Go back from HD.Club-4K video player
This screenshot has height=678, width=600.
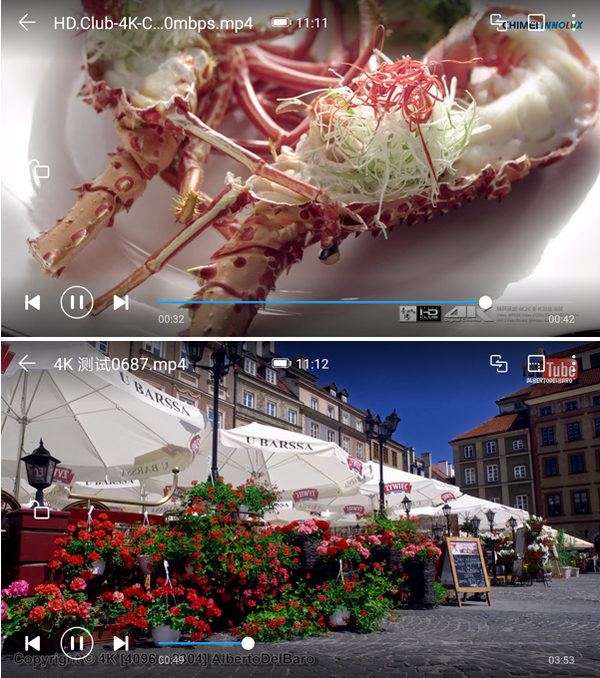[x=27, y=22]
